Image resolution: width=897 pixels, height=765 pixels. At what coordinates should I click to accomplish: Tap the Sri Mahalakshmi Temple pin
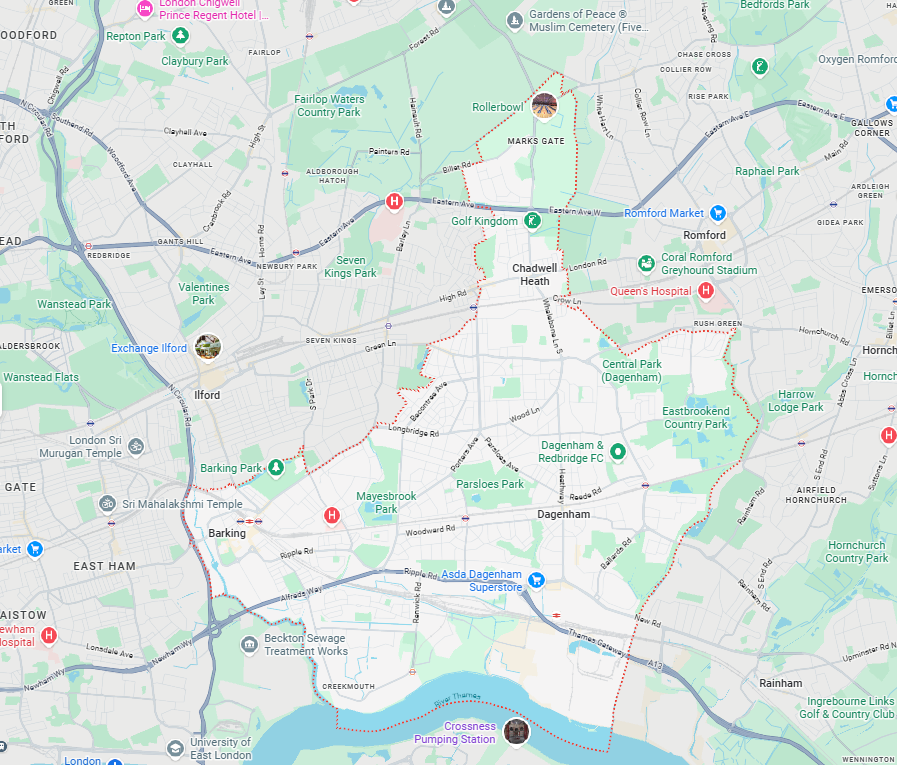point(108,504)
